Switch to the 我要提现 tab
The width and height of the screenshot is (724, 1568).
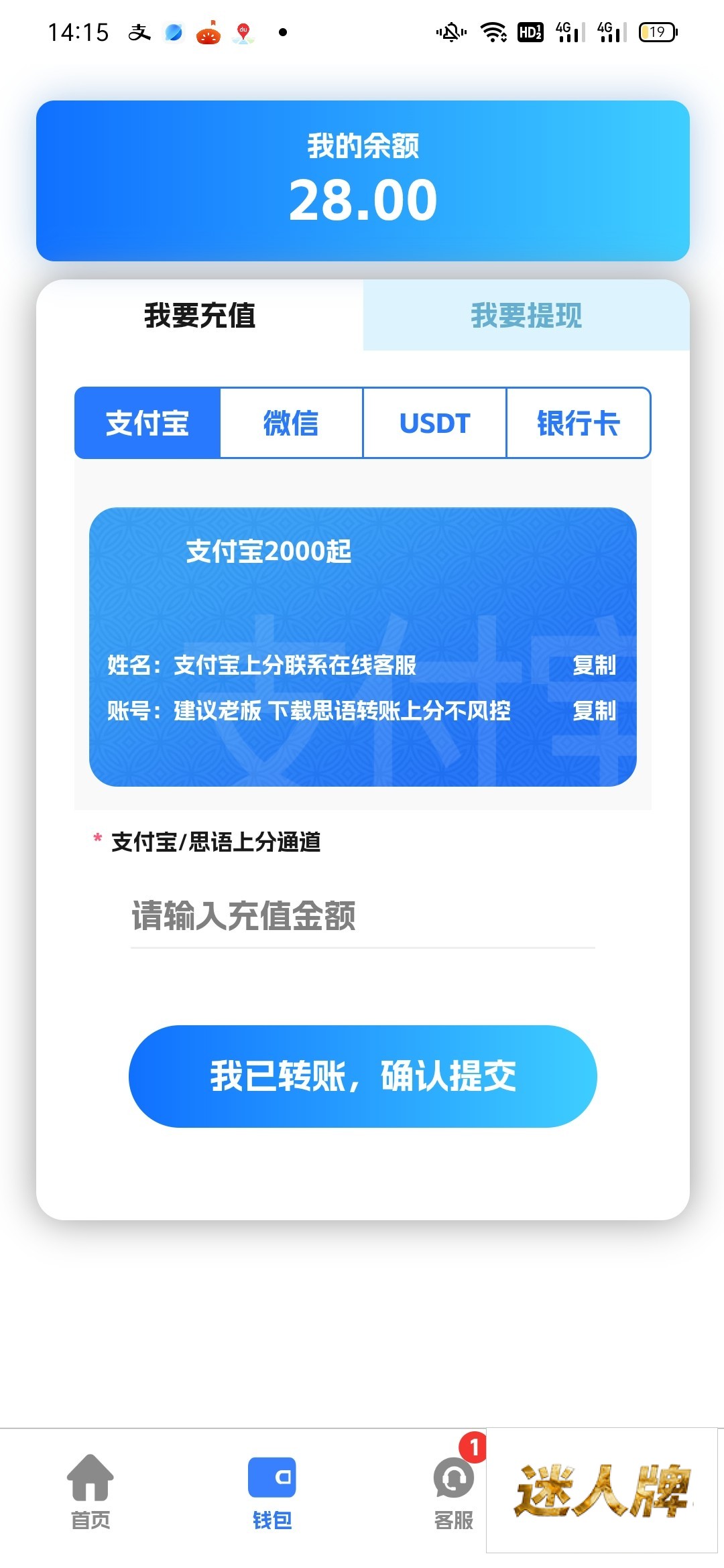tap(526, 316)
